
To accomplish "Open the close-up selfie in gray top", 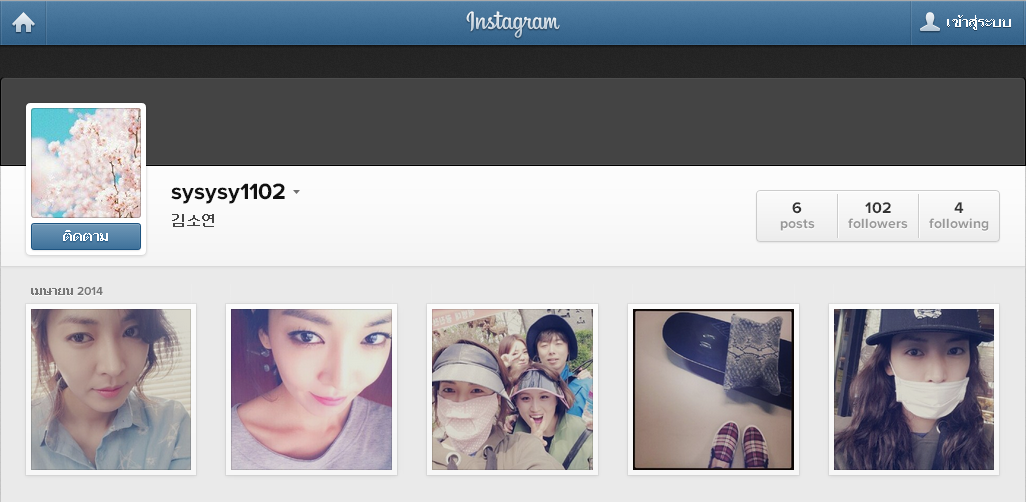I will pos(312,389).
